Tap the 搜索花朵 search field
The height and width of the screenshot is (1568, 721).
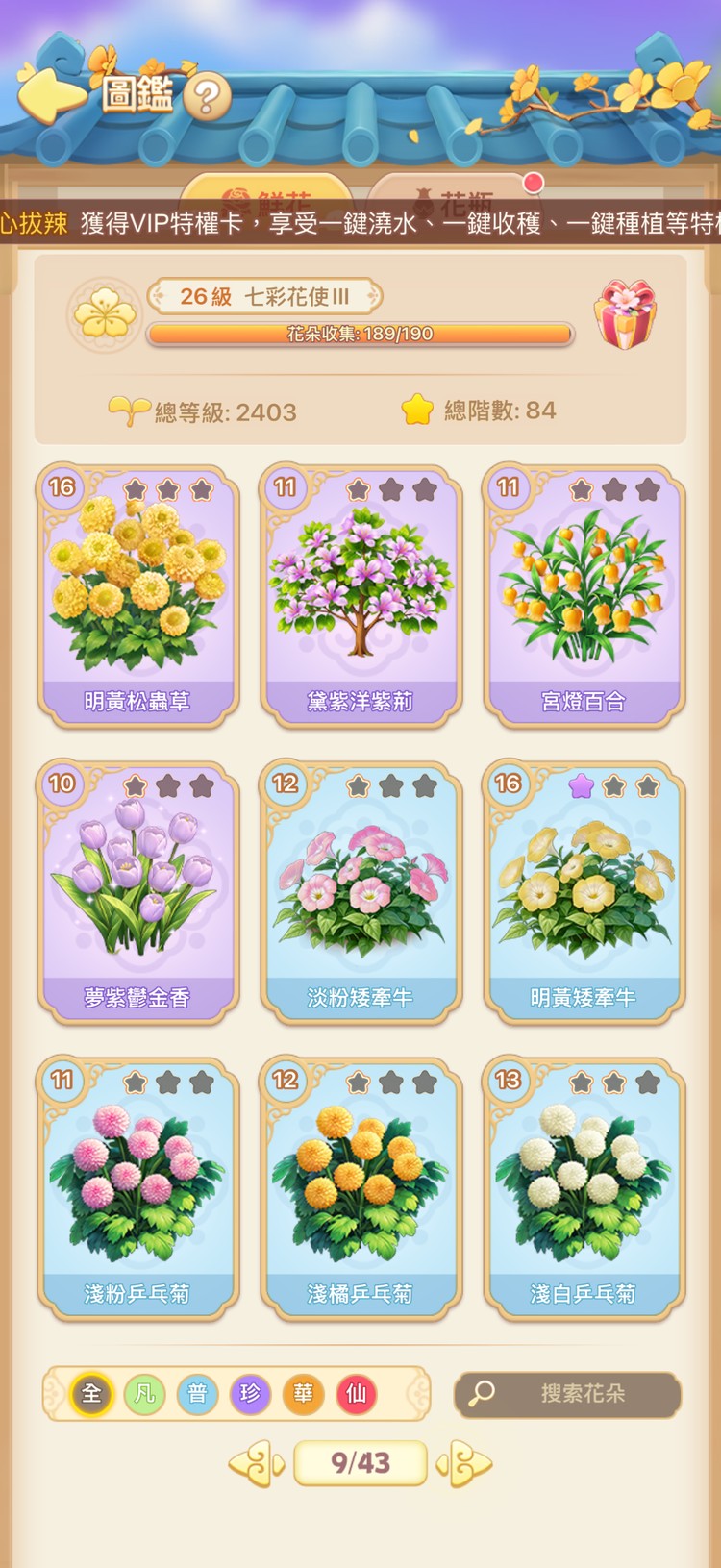(x=568, y=1394)
